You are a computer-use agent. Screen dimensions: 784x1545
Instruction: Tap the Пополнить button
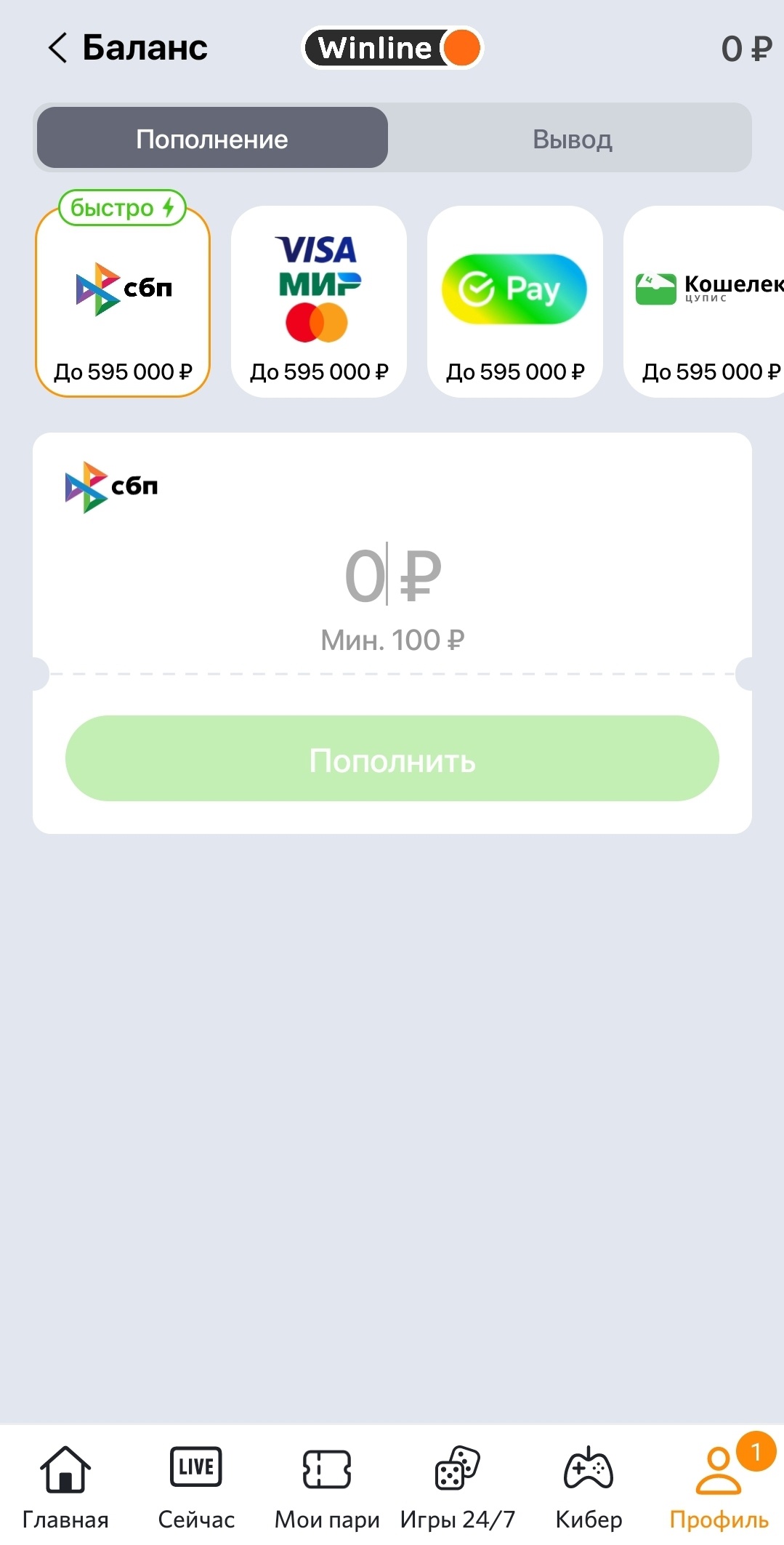point(392,759)
